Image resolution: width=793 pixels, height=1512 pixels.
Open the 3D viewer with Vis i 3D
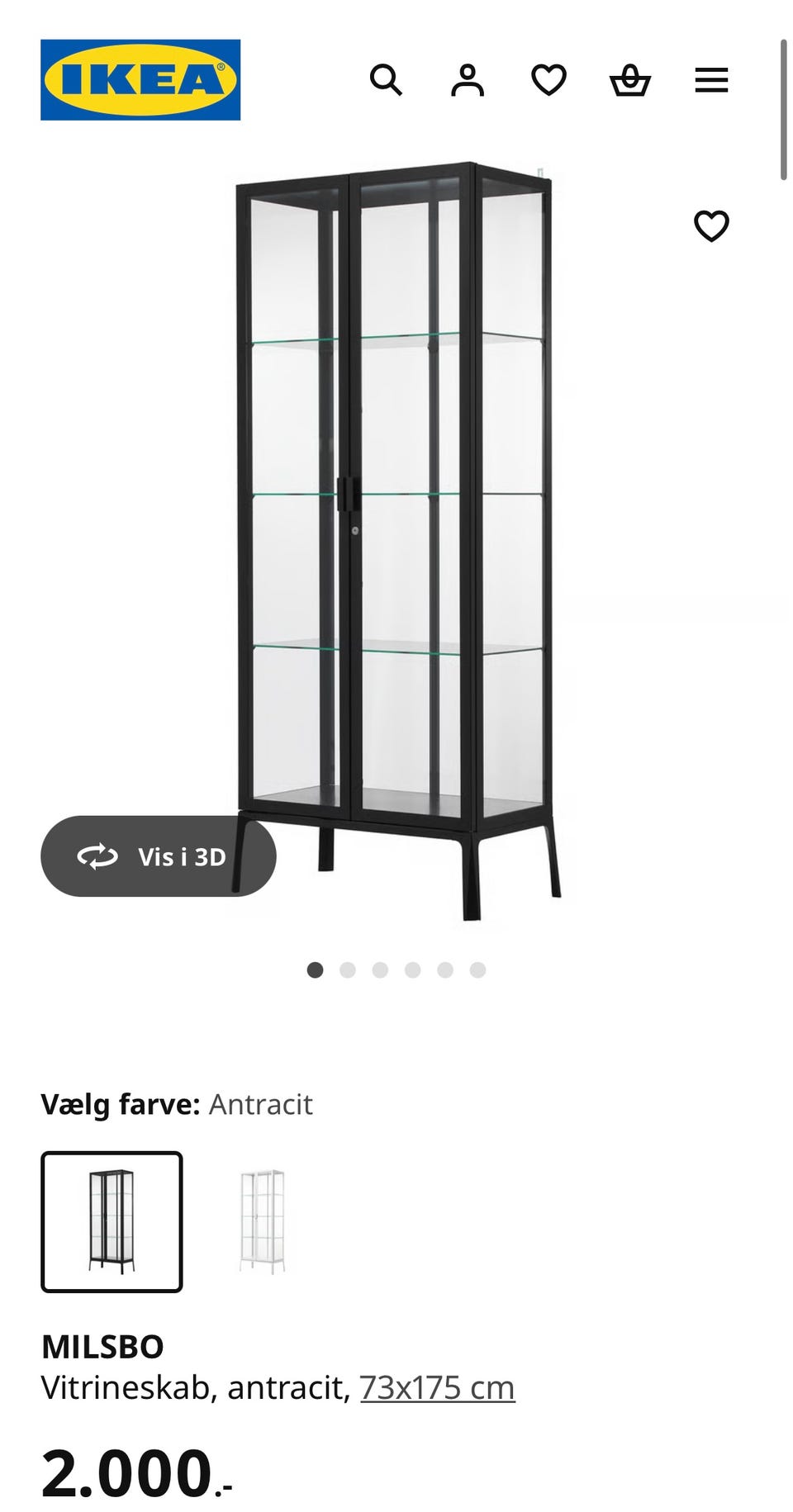point(159,856)
